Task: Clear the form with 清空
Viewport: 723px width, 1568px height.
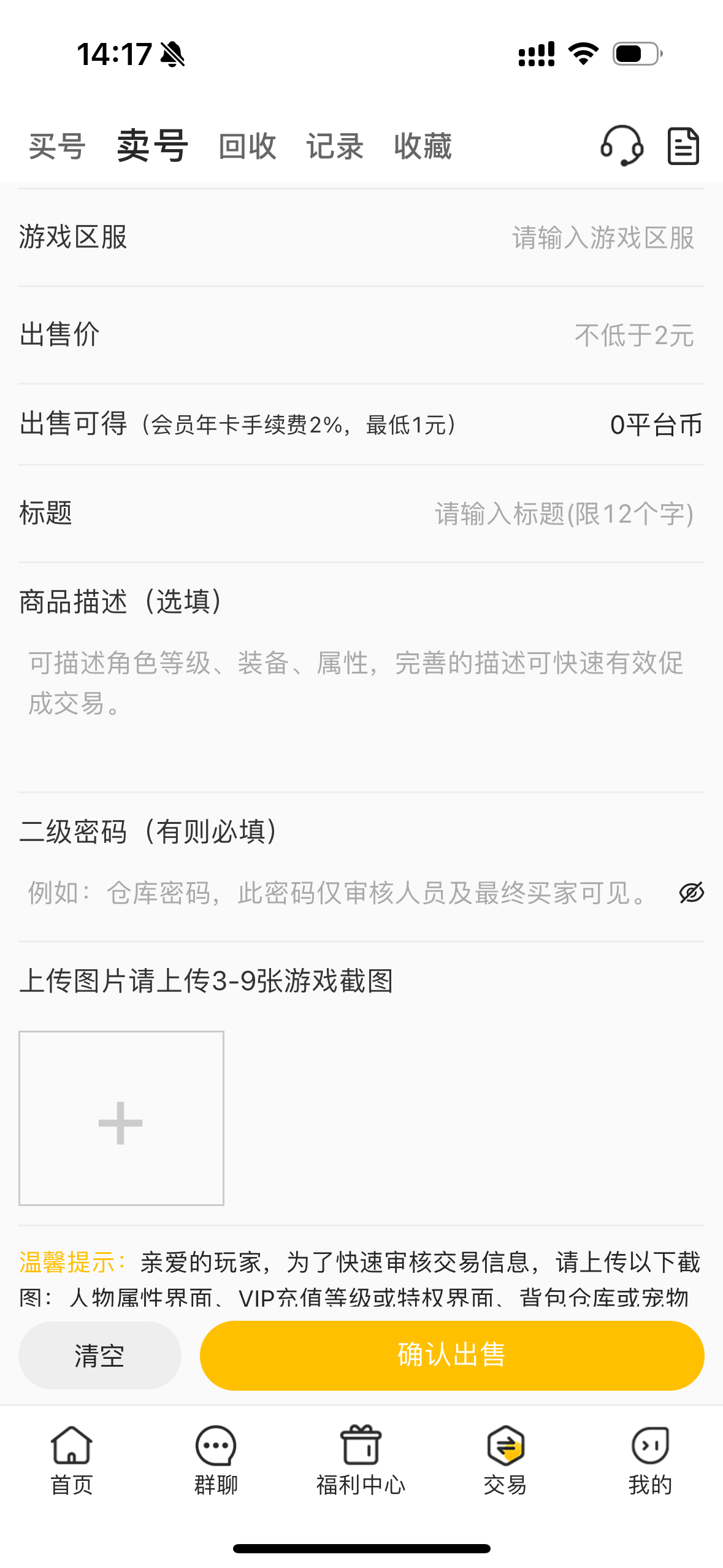Action: (x=100, y=1356)
